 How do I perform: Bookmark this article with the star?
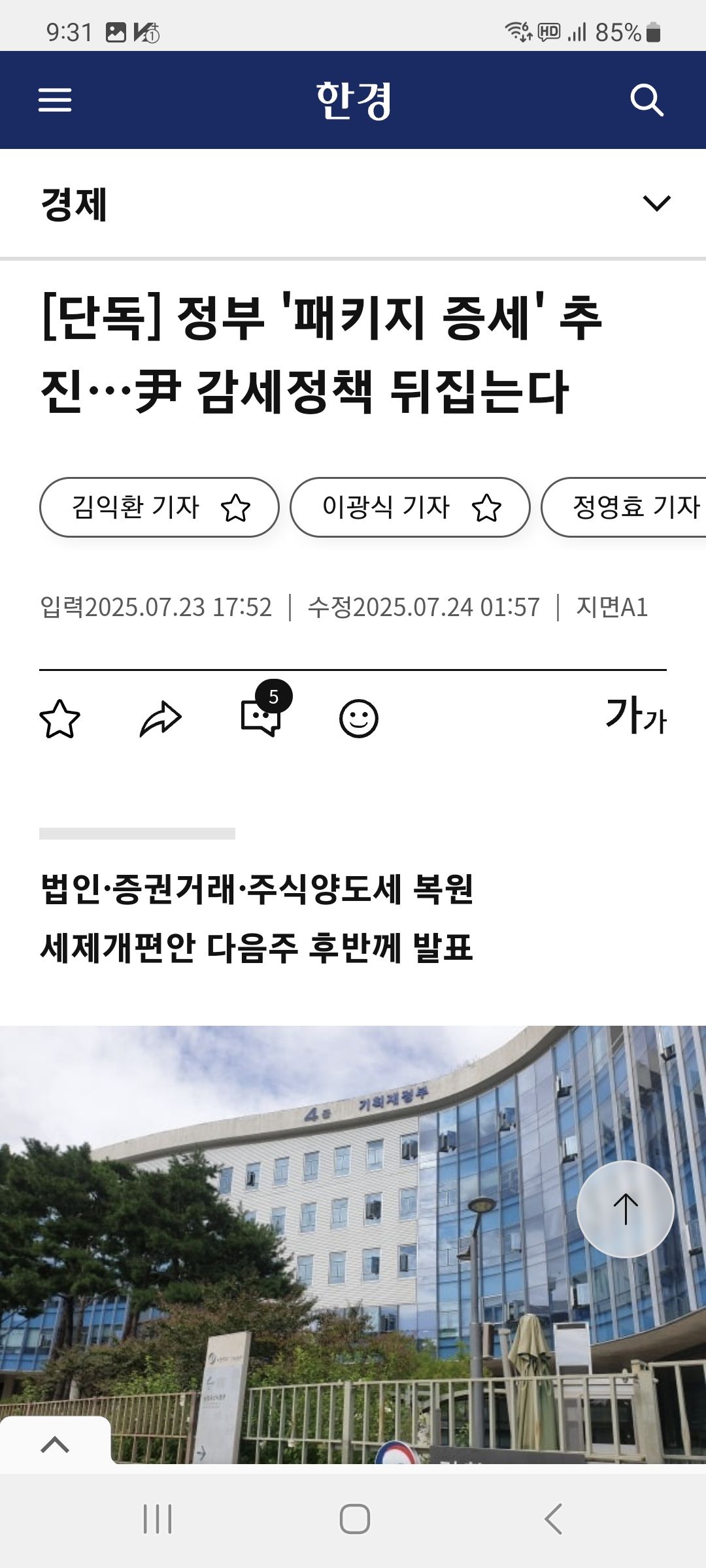pos(60,719)
